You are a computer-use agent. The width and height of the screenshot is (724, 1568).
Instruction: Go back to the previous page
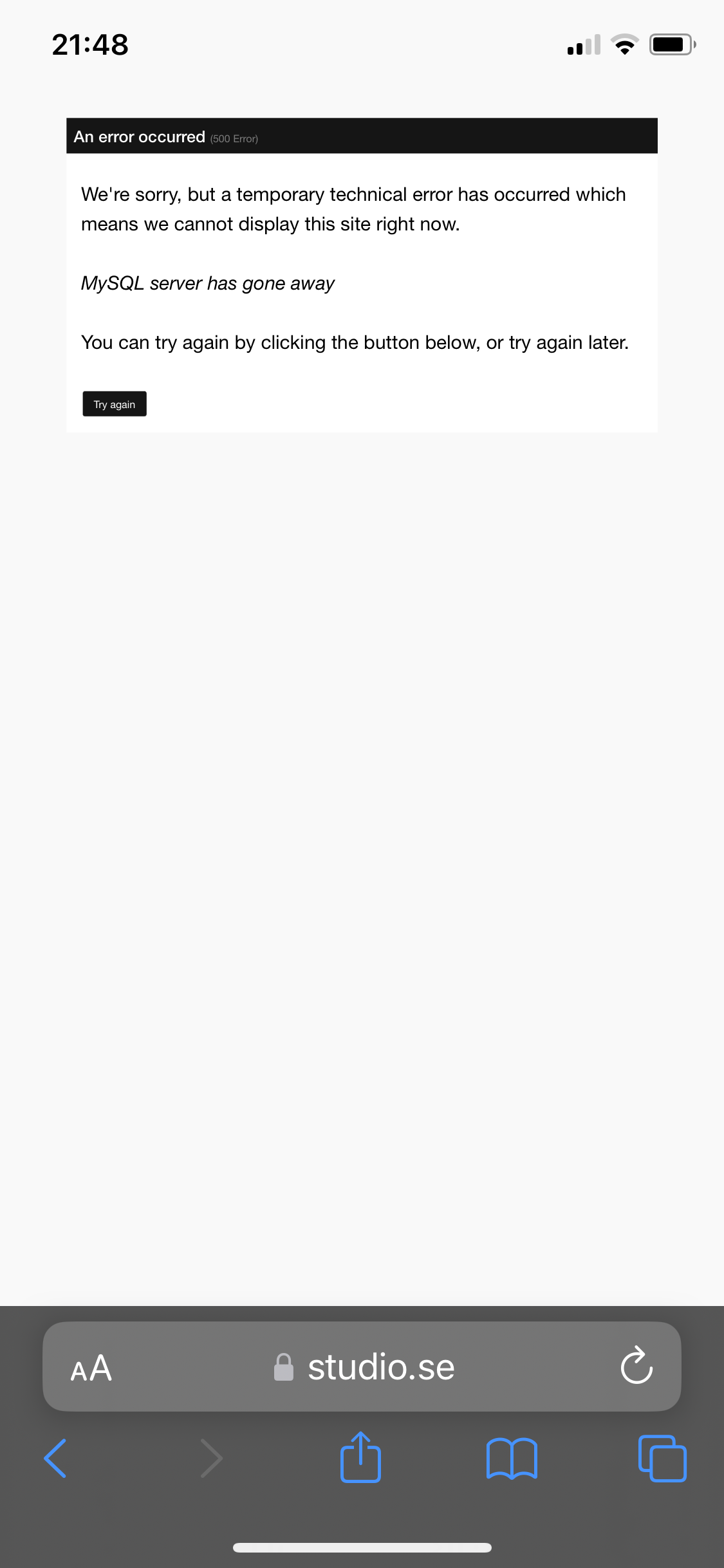(56, 1458)
